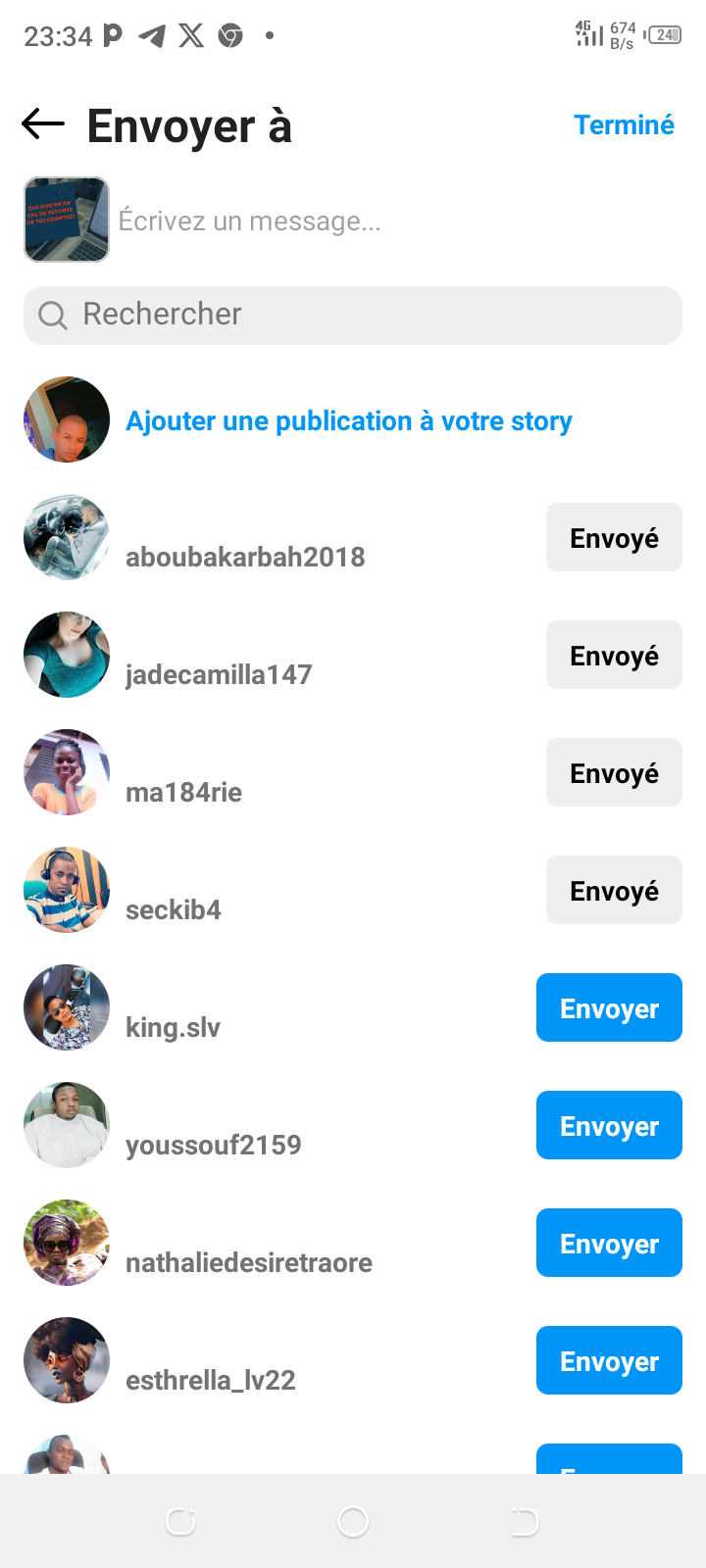Open the Rechercher search box
The height and width of the screenshot is (1568, 706).
(x=353, y=315)
